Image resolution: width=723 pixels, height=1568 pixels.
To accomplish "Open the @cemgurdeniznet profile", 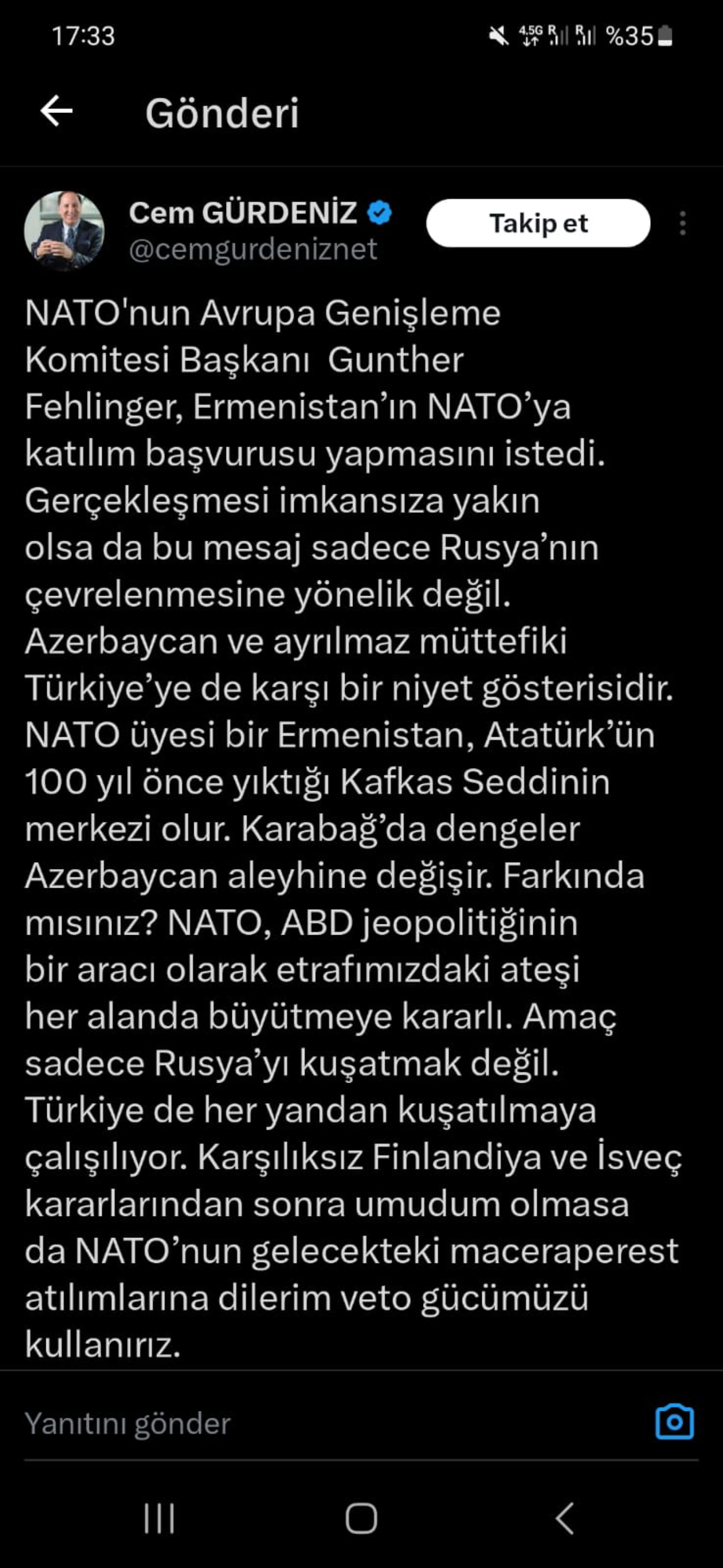I will [x=252, y=250].
